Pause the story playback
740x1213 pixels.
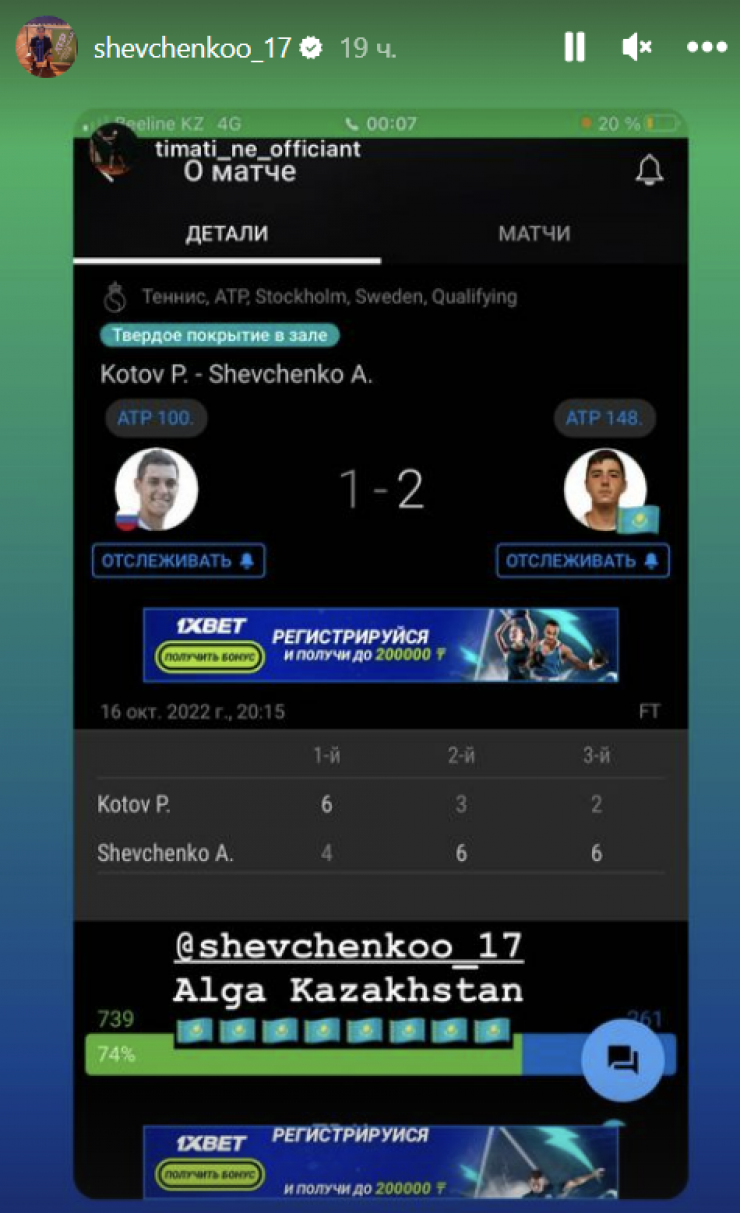(574, 47)
